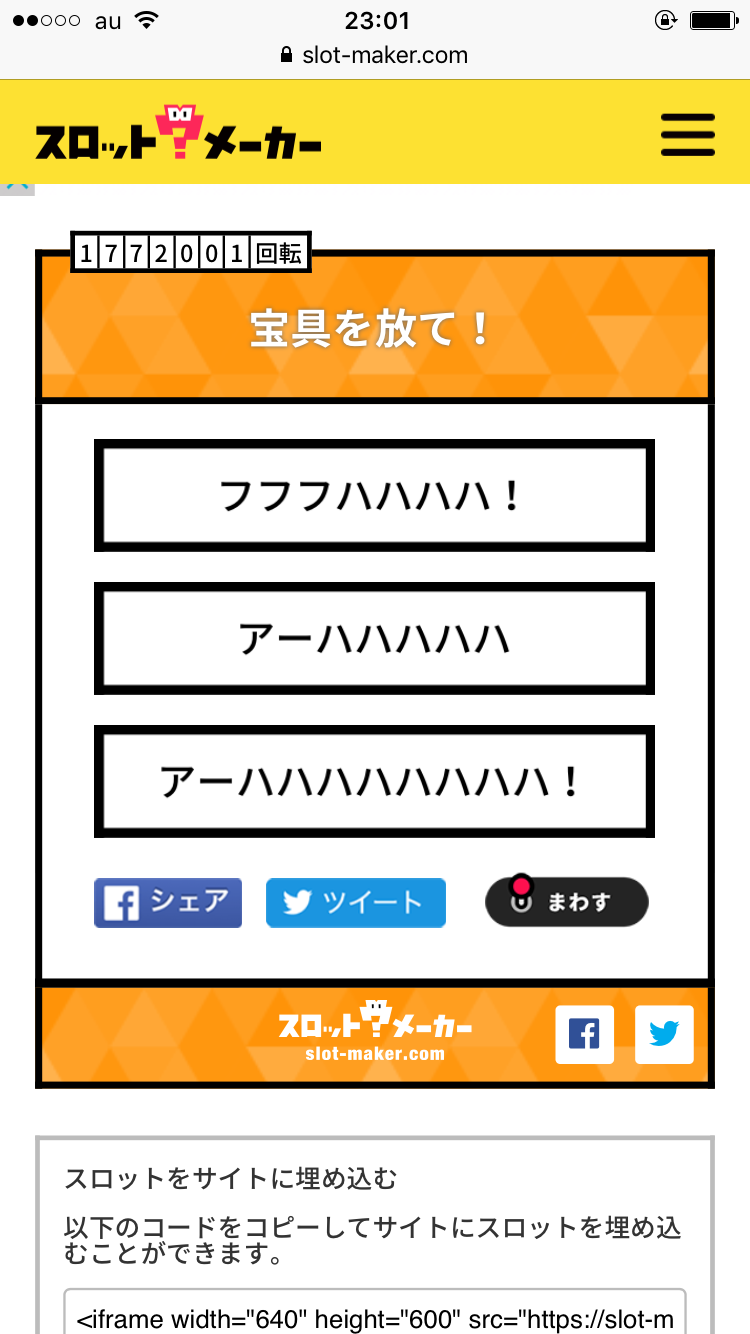Tweet the result with ツイート button
The height and width of the screenshot is (1334, 750).
[355, 903]
